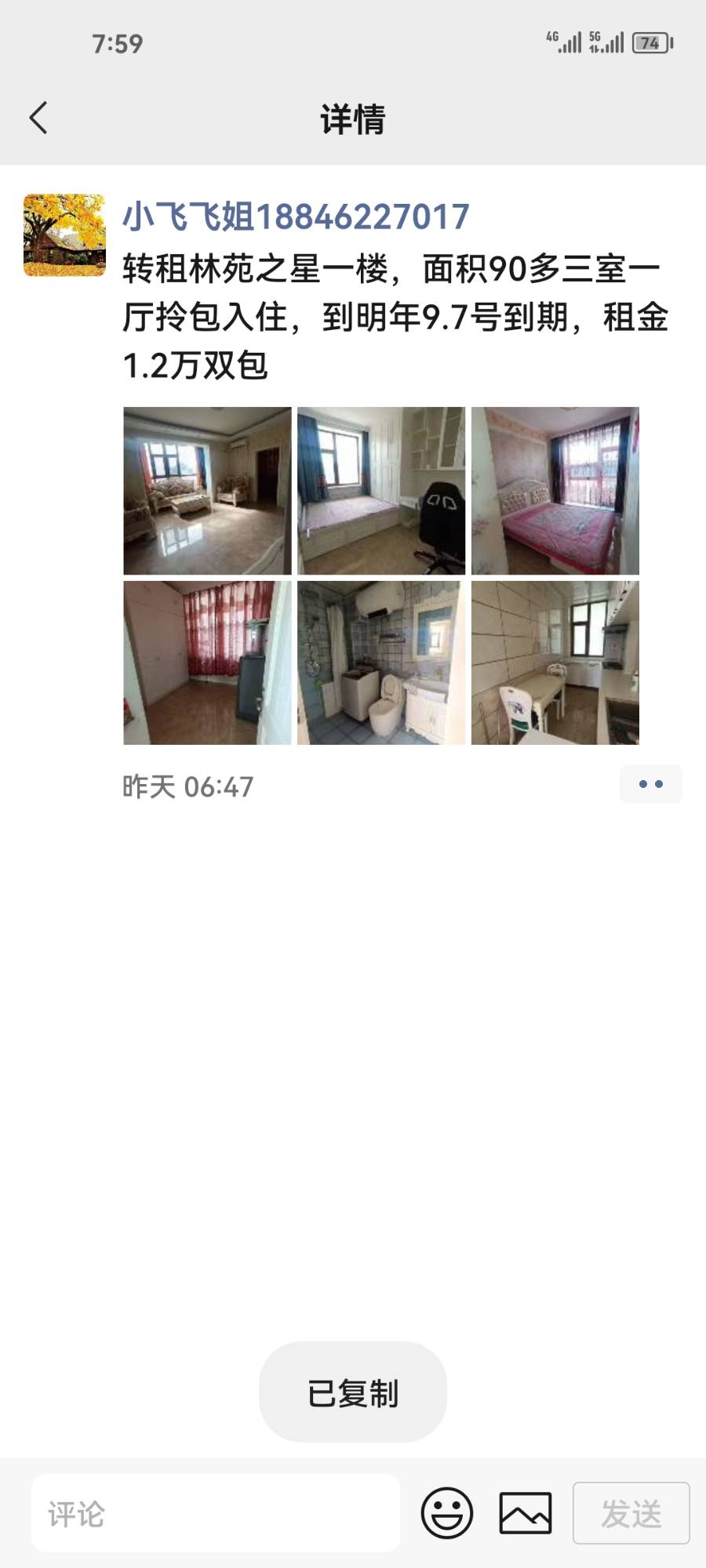706x1568 pixels.
Task: View the bathroom photo with toilet
Action: click(x=381, y=662)
